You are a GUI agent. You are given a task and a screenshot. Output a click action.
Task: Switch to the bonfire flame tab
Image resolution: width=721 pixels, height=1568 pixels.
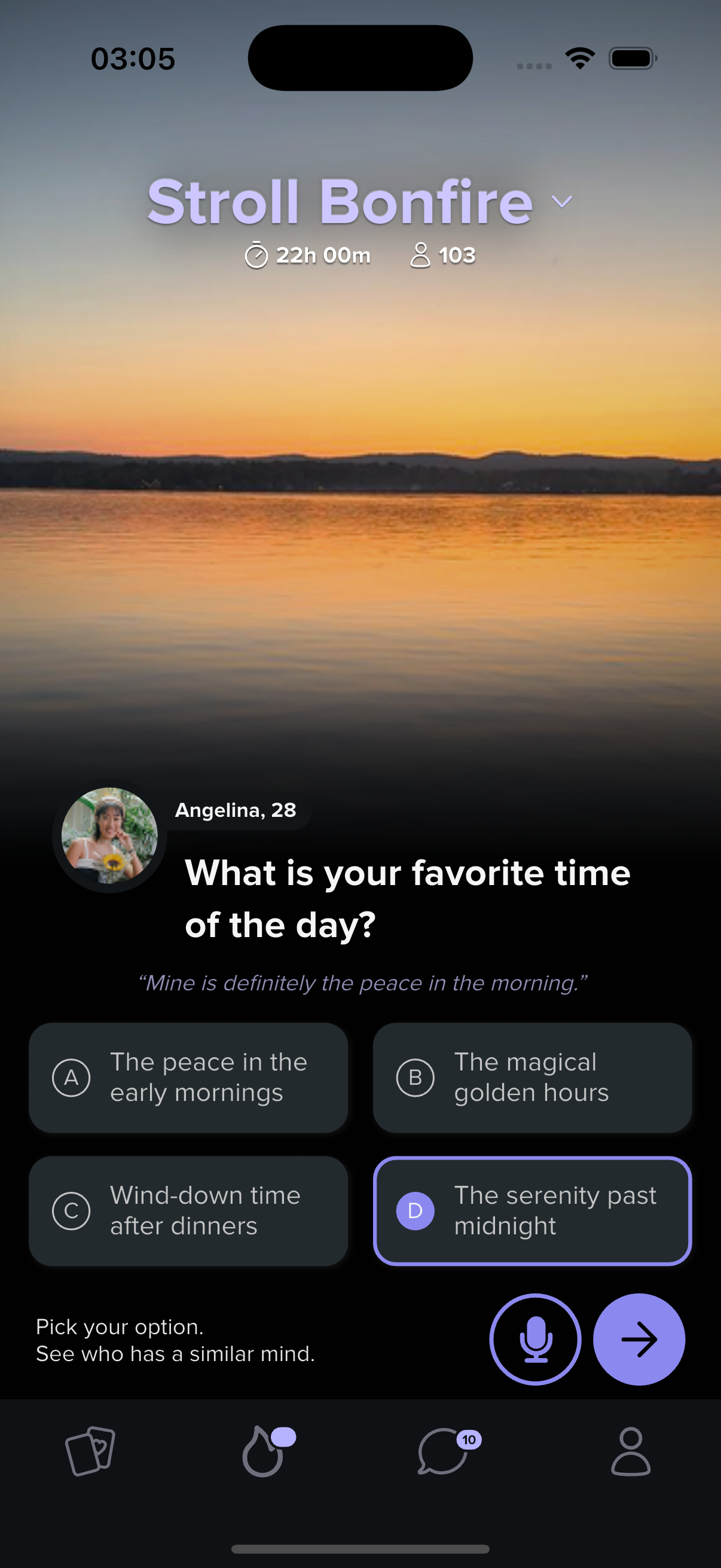pos(265,1451)
